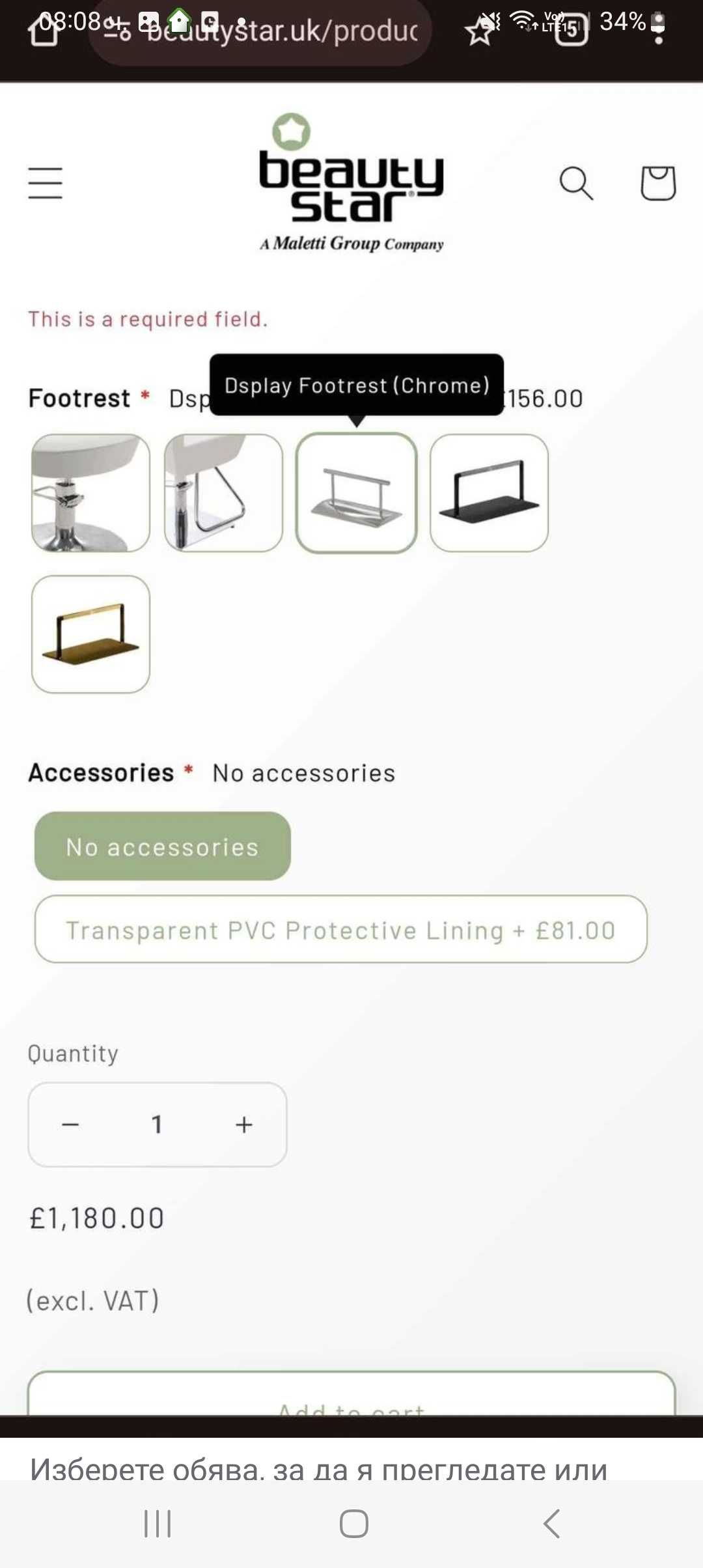This screenshot has height=1568, width=703.
Task: Open the browser tab switcher
Action: click(571, 31)
